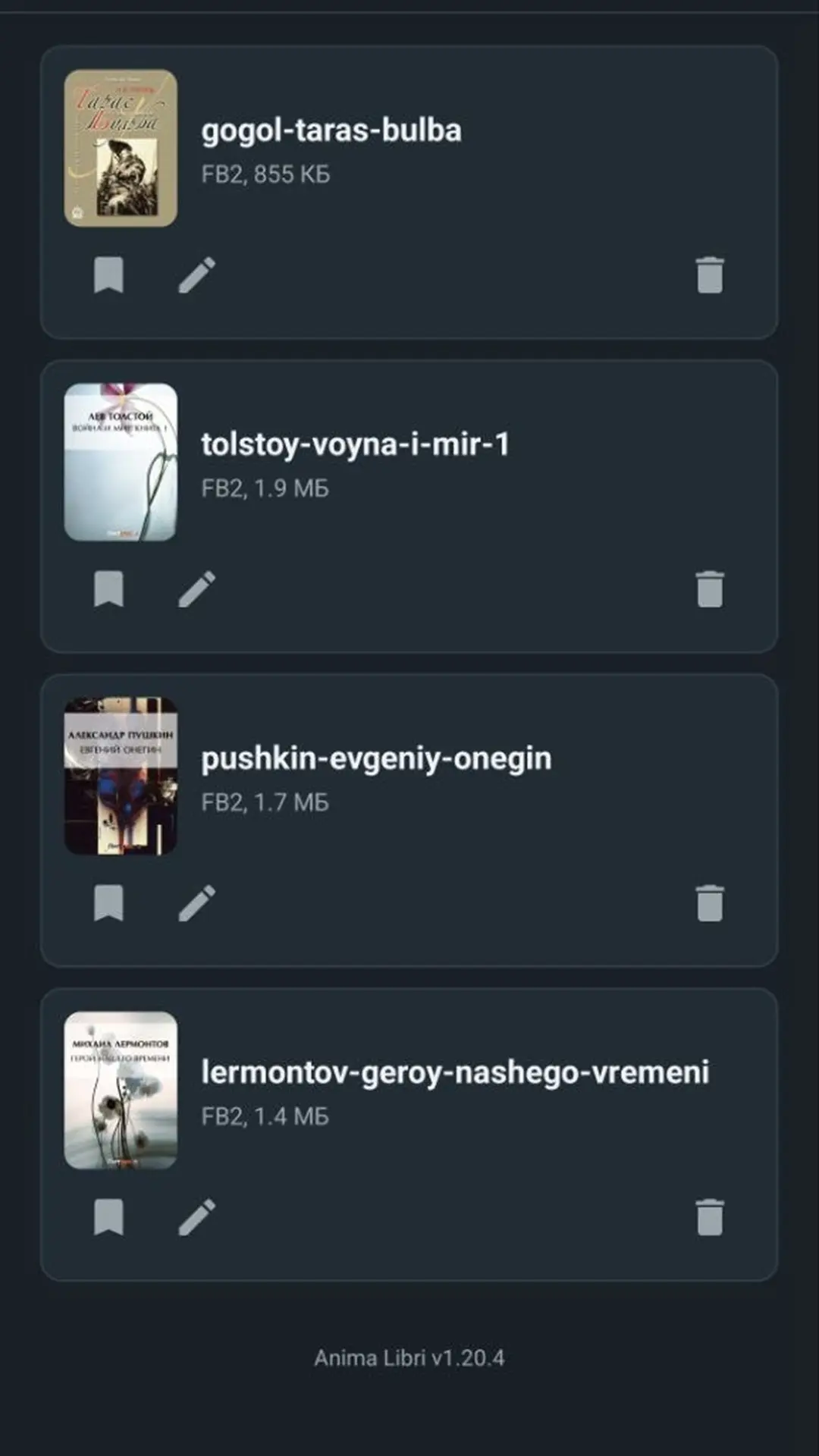Edit tolstoy-voyna-i-mir-1 with the pencil icon
The image size is (819, 1456).
[197, 588]
